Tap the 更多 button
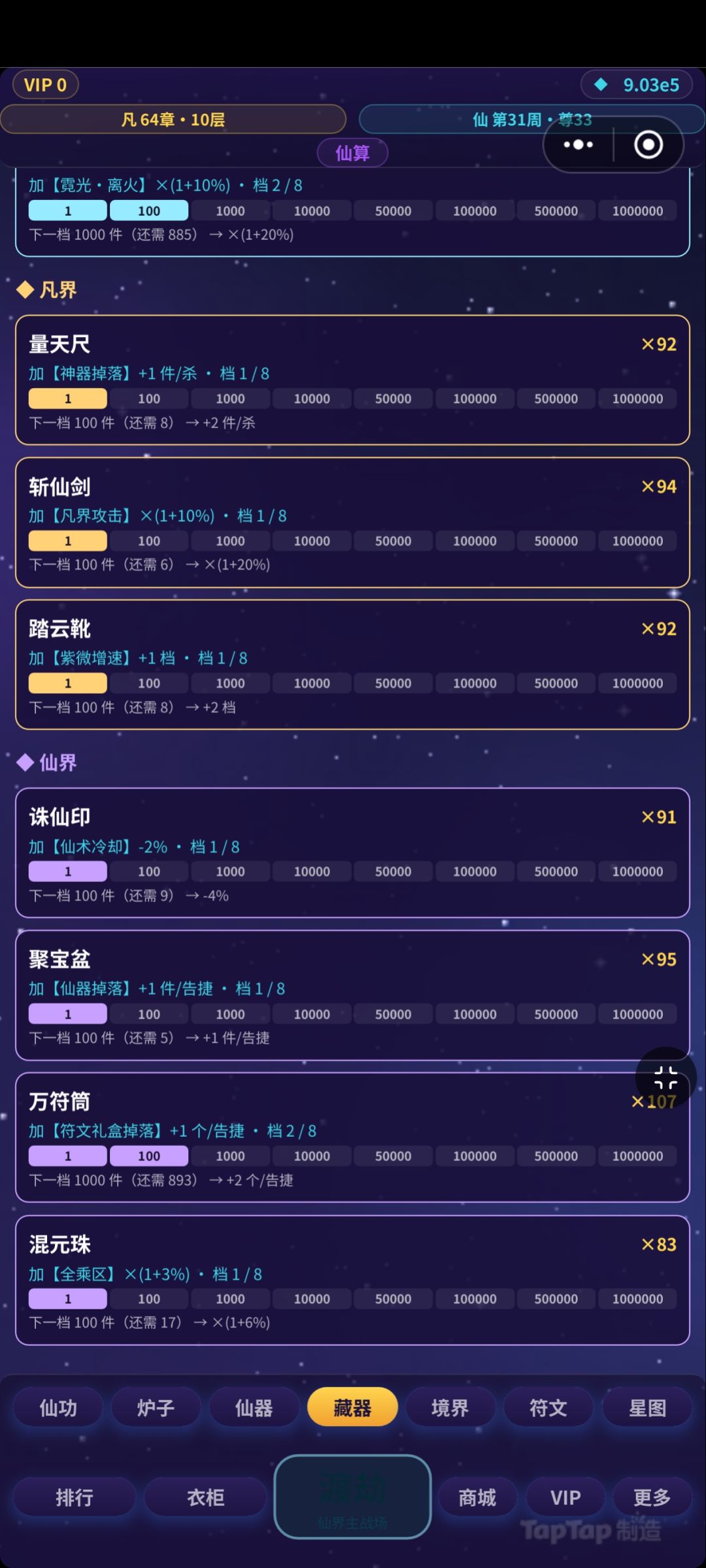This screenshot has height=1568, width=706. (x=652, y=1497)
